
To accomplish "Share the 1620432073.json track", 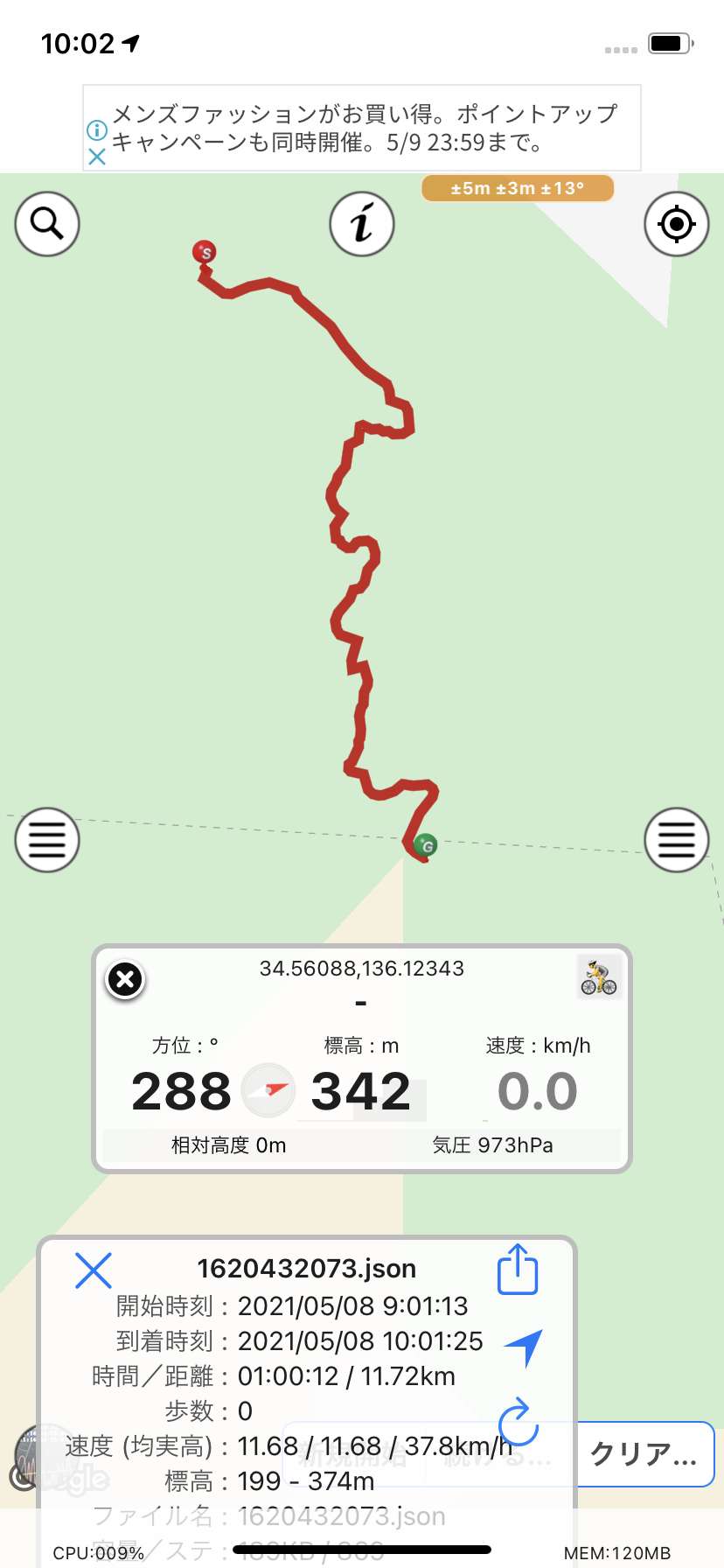I will pyautogui.click(x=518, y=1270).
